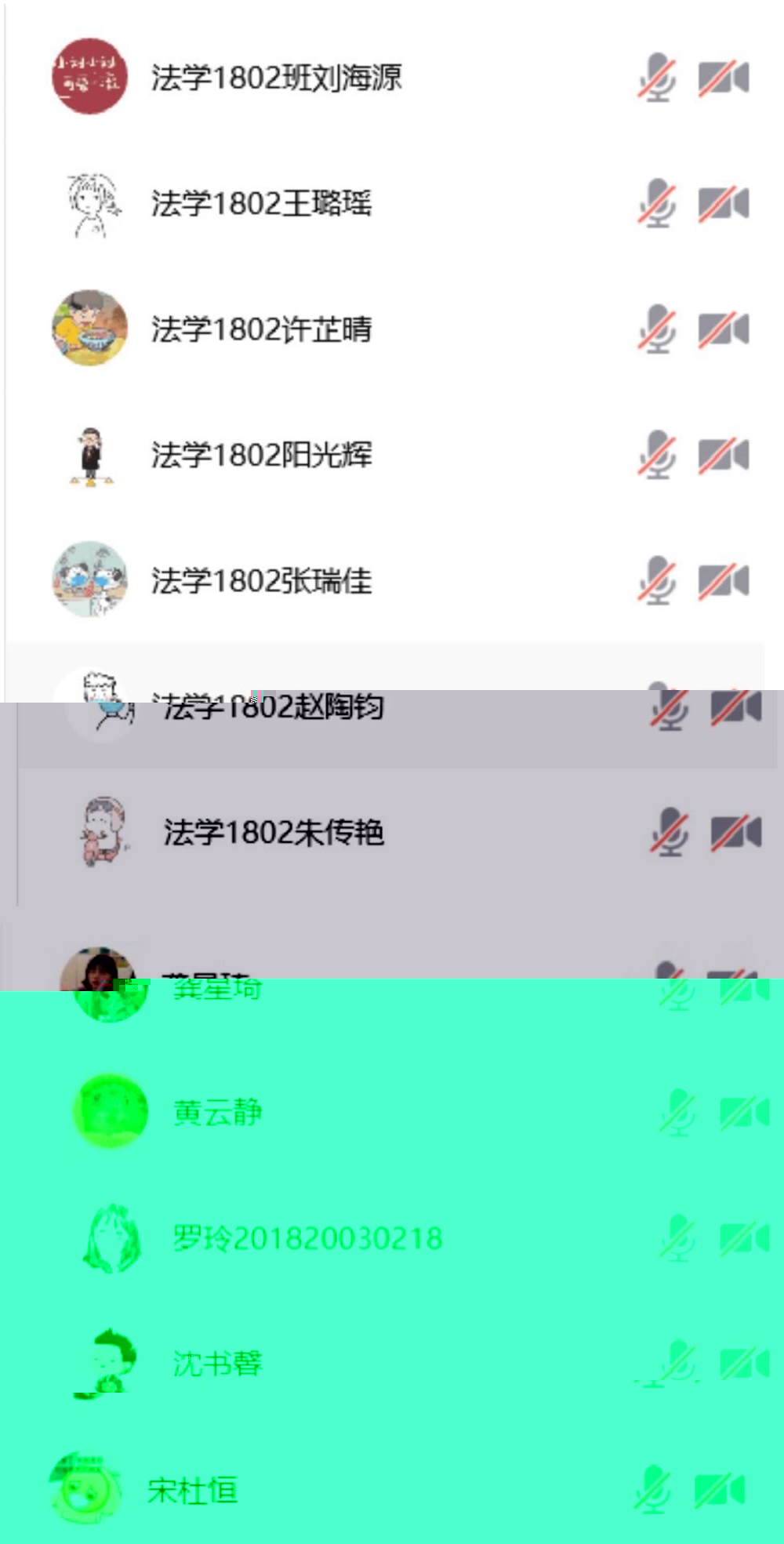Select participant 法学1802阳光辉
The image size is (784, 1544).
(261, 455)
